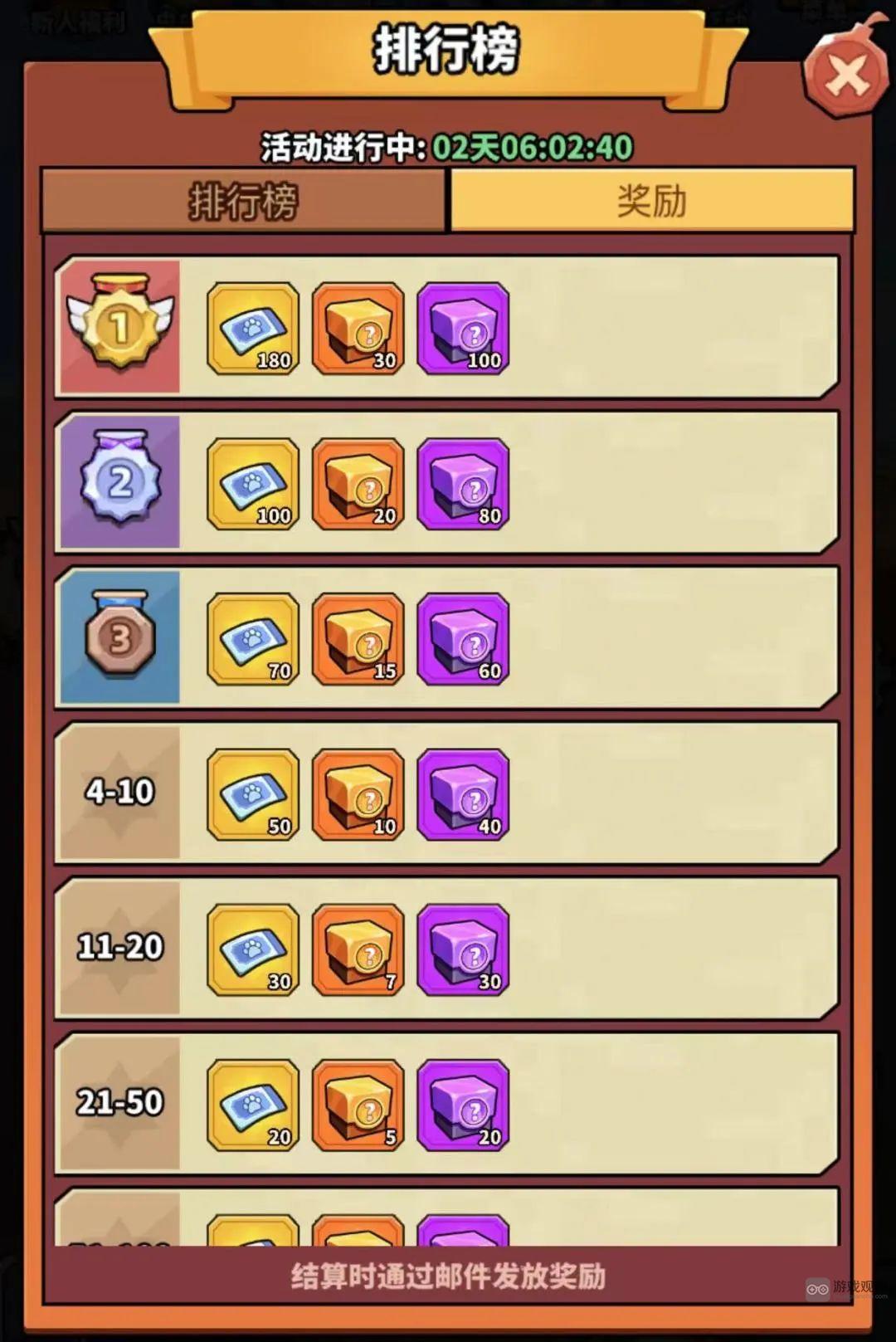896x1342 pixels.
Task: Switch to the 排行榜 tab
Action: point(243,201)
